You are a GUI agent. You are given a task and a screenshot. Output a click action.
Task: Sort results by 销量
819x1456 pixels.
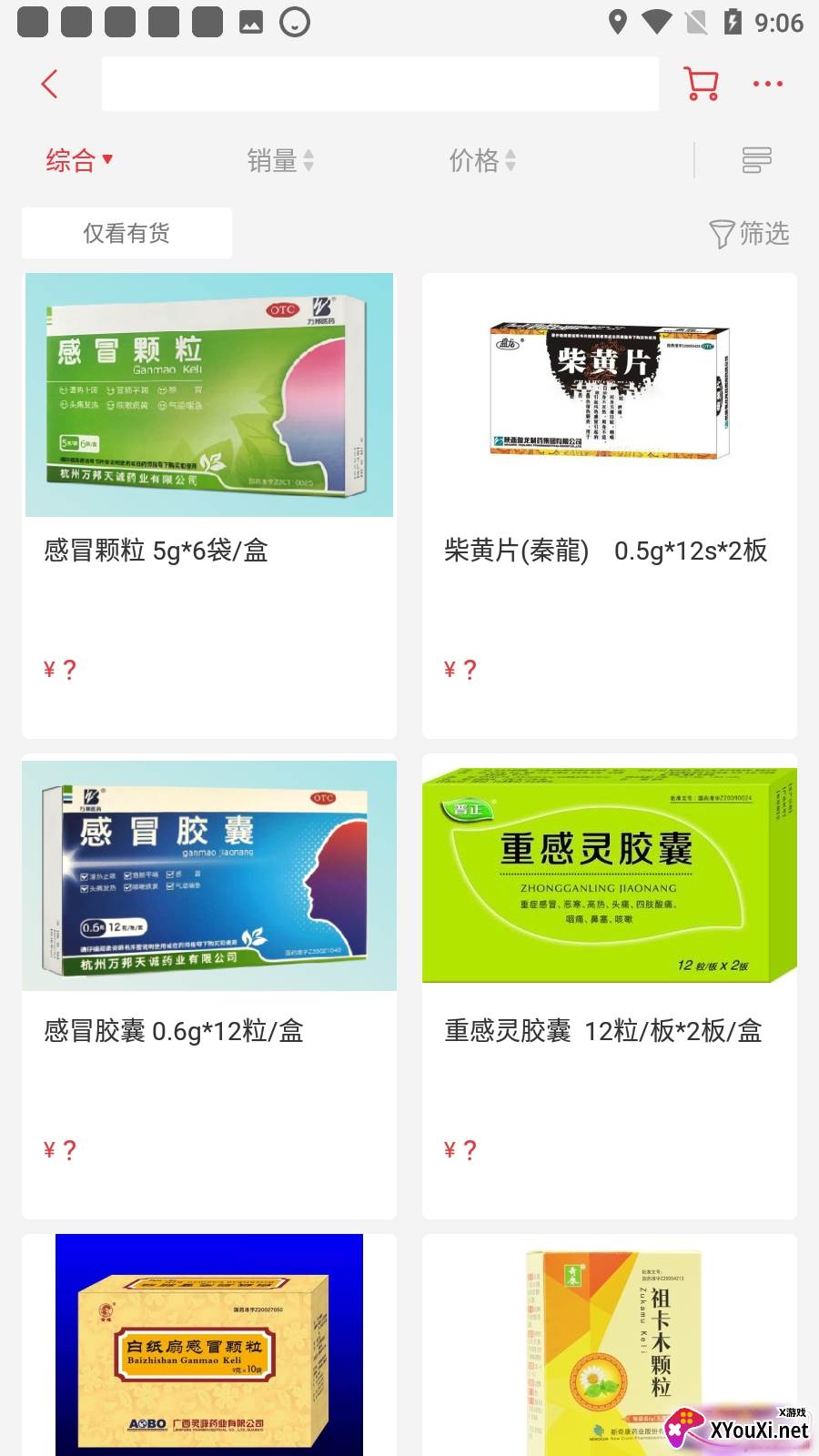pos(280,160)
